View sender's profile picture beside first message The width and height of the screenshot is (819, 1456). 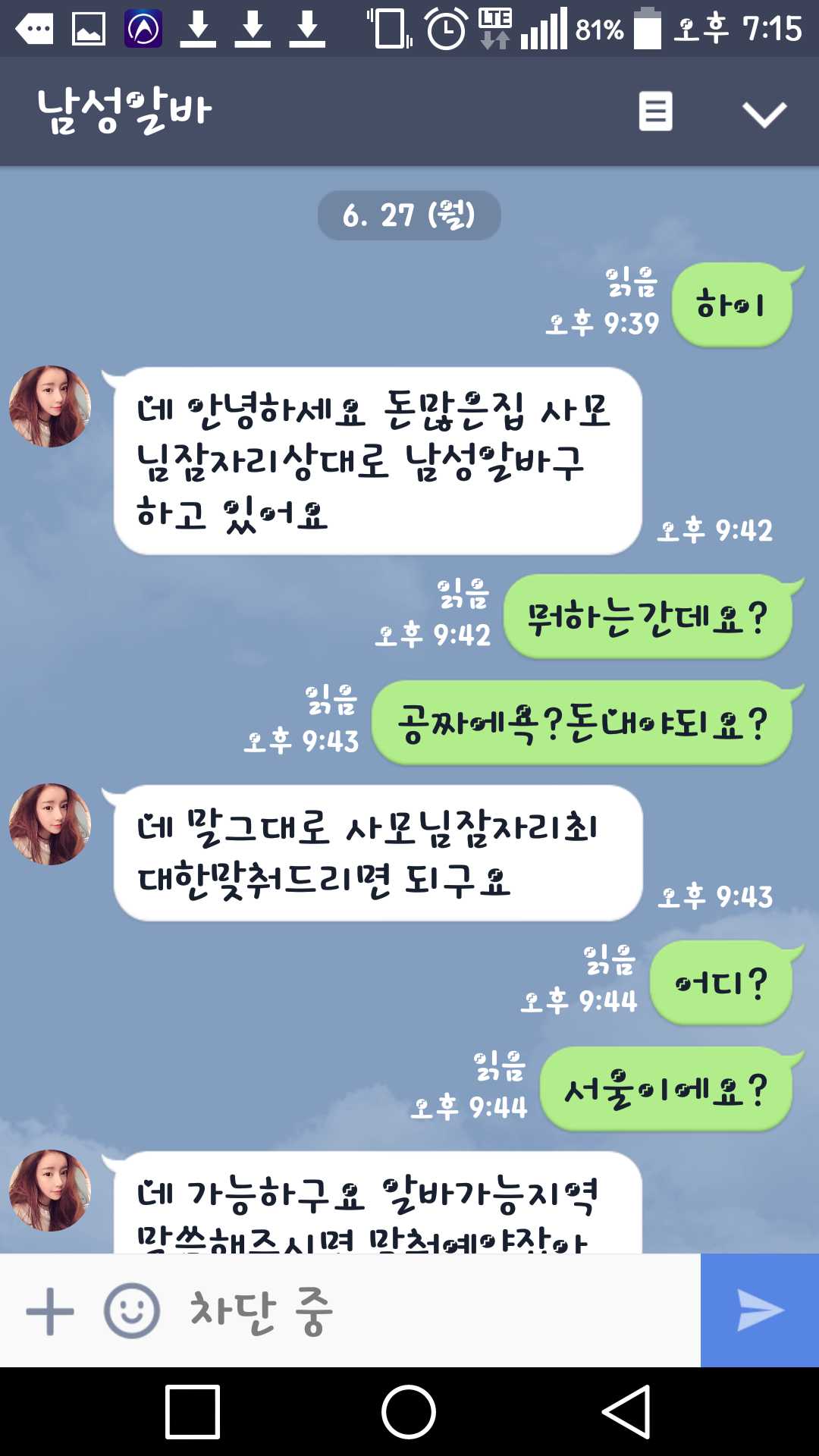click(50, 406)
